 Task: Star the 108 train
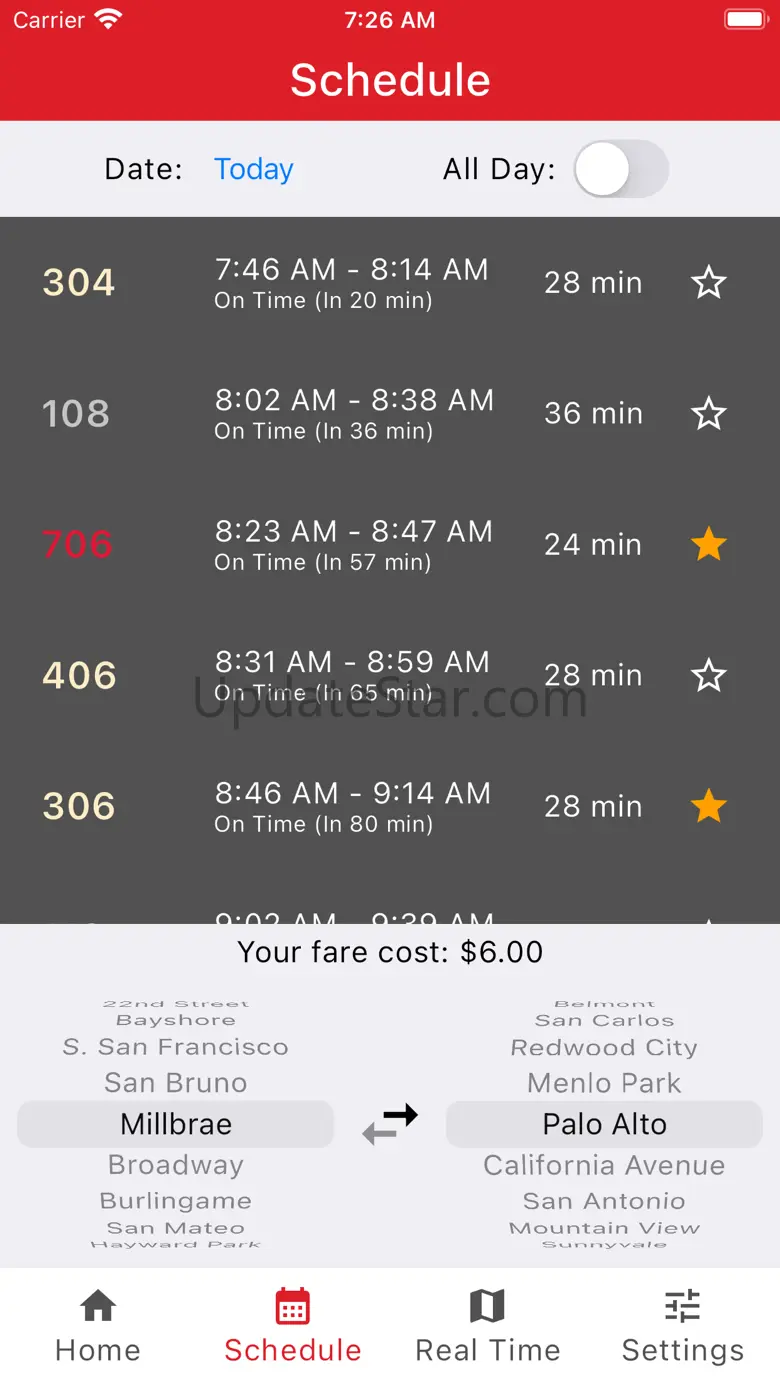point(708,414)
